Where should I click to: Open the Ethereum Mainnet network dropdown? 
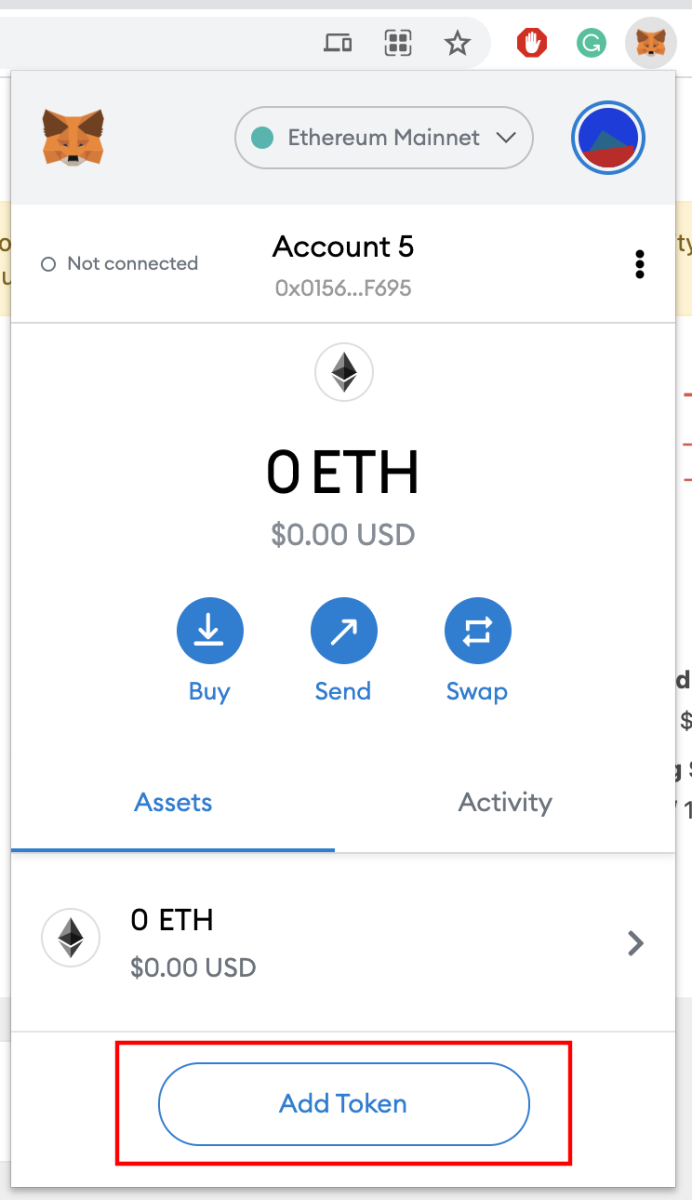click(x=384, y=138)
